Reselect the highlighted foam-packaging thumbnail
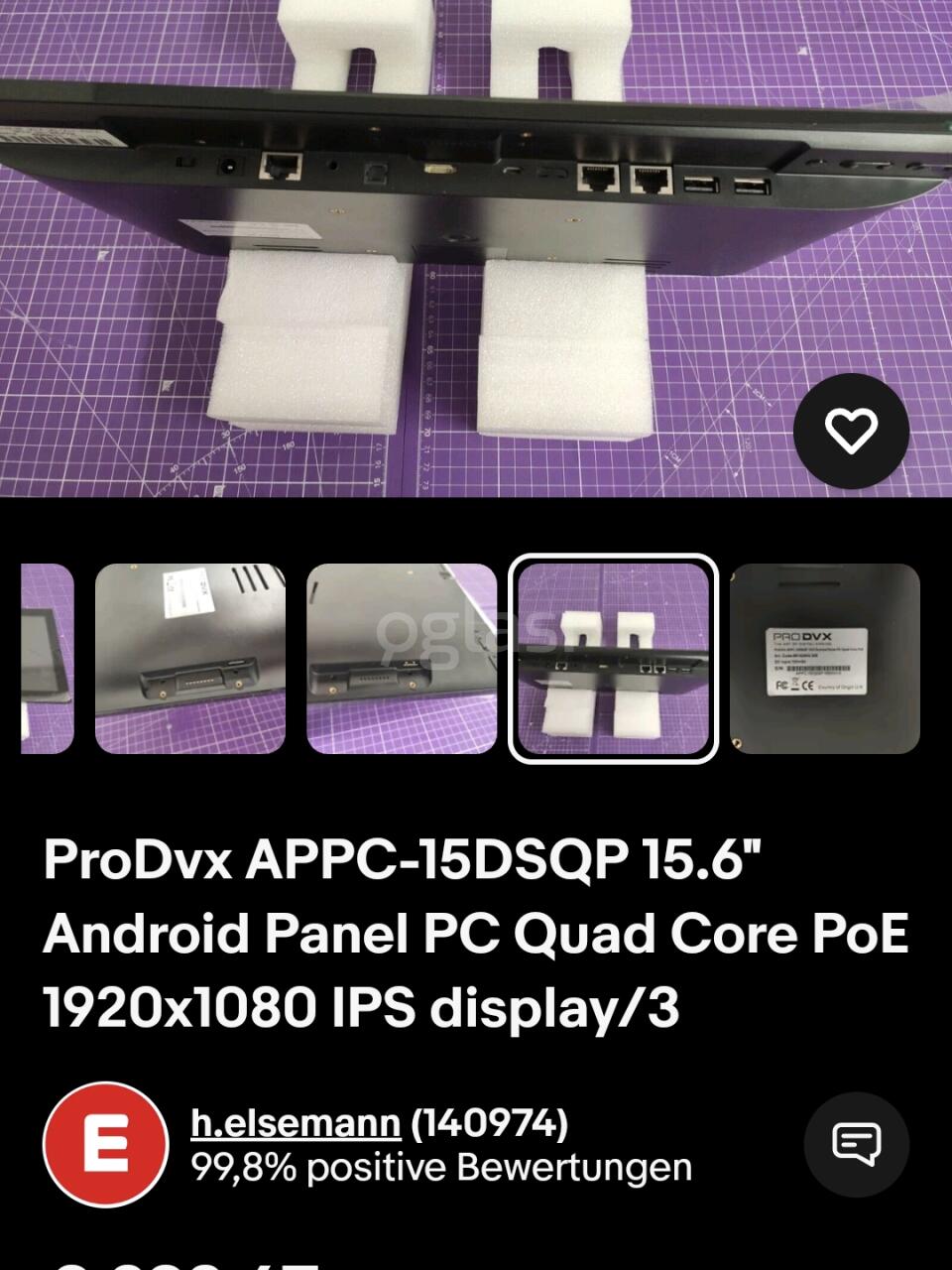 [612, 658]
